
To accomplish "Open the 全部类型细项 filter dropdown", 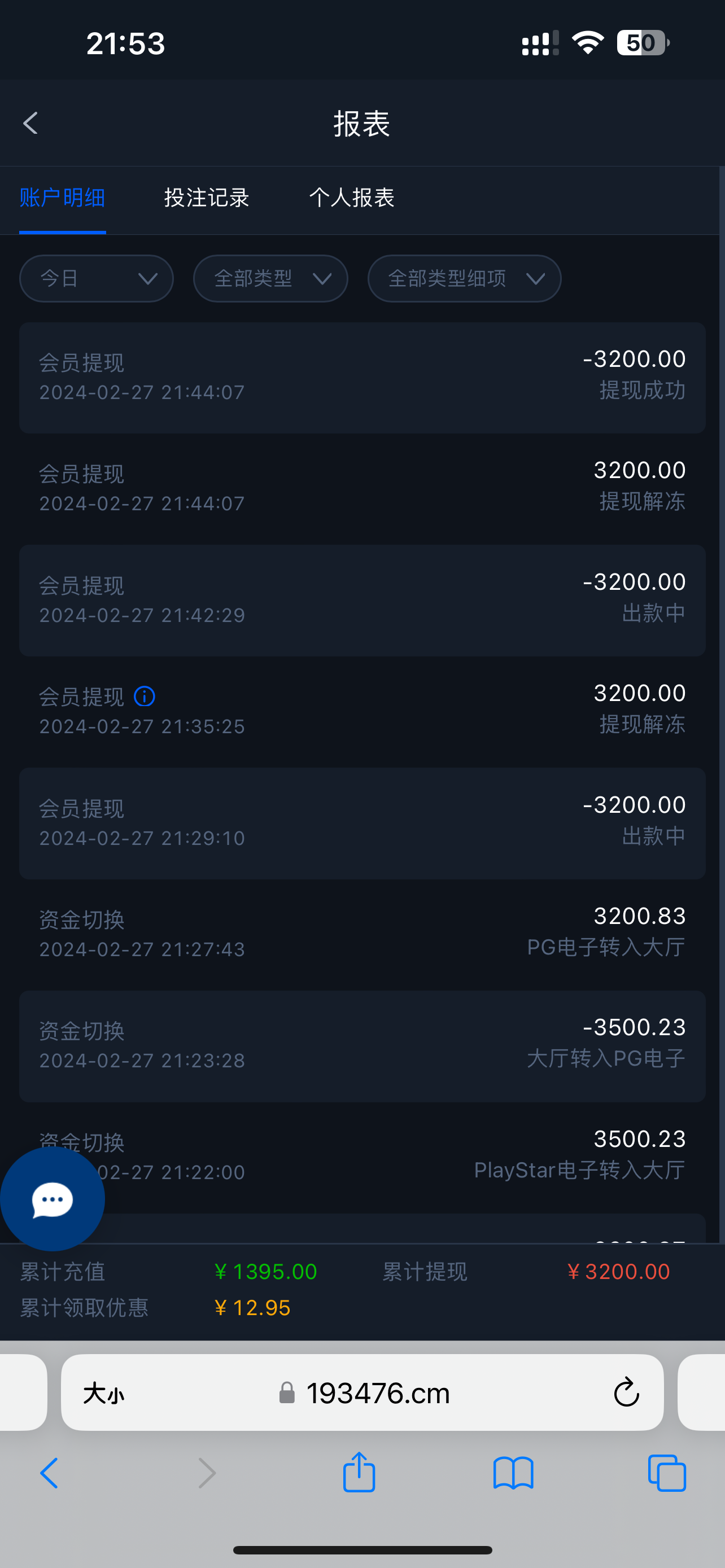I will 464,279.
